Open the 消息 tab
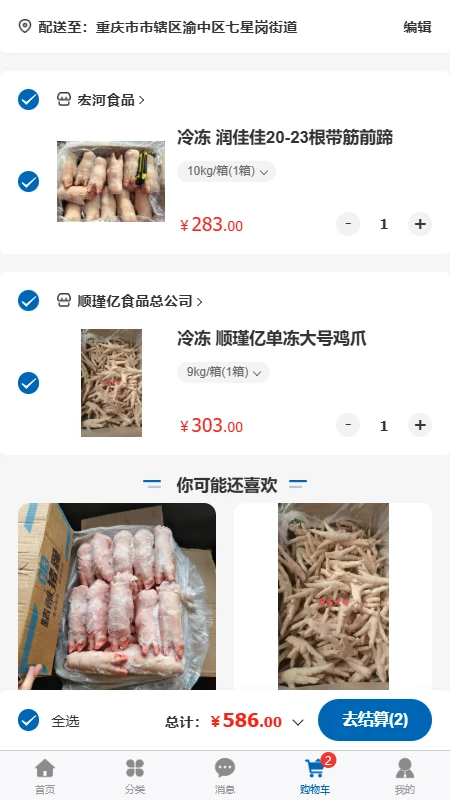 224,776
